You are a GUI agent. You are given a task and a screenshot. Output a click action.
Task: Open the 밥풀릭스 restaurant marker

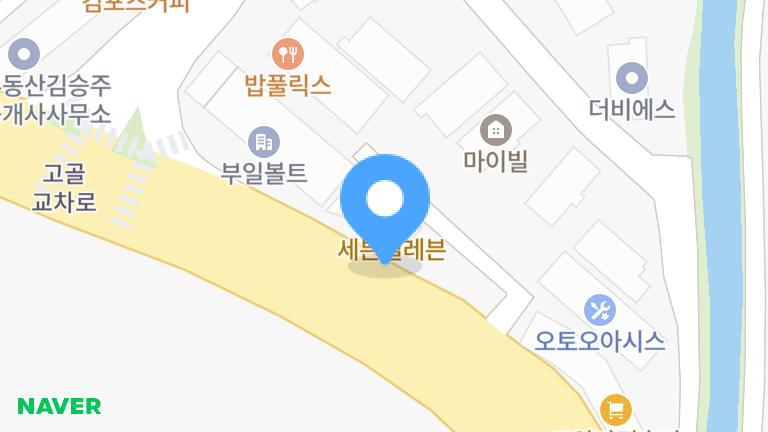288,54
